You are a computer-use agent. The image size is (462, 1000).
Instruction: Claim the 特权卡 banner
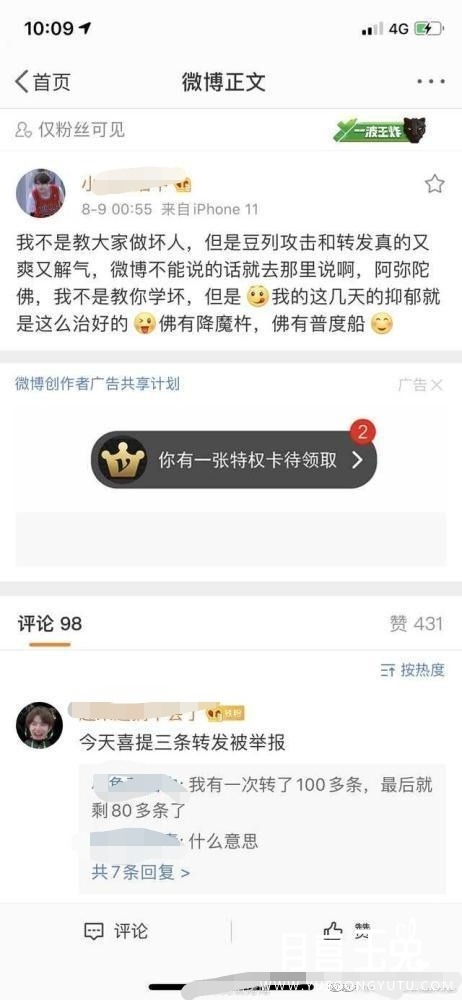(x=234, y=460)
